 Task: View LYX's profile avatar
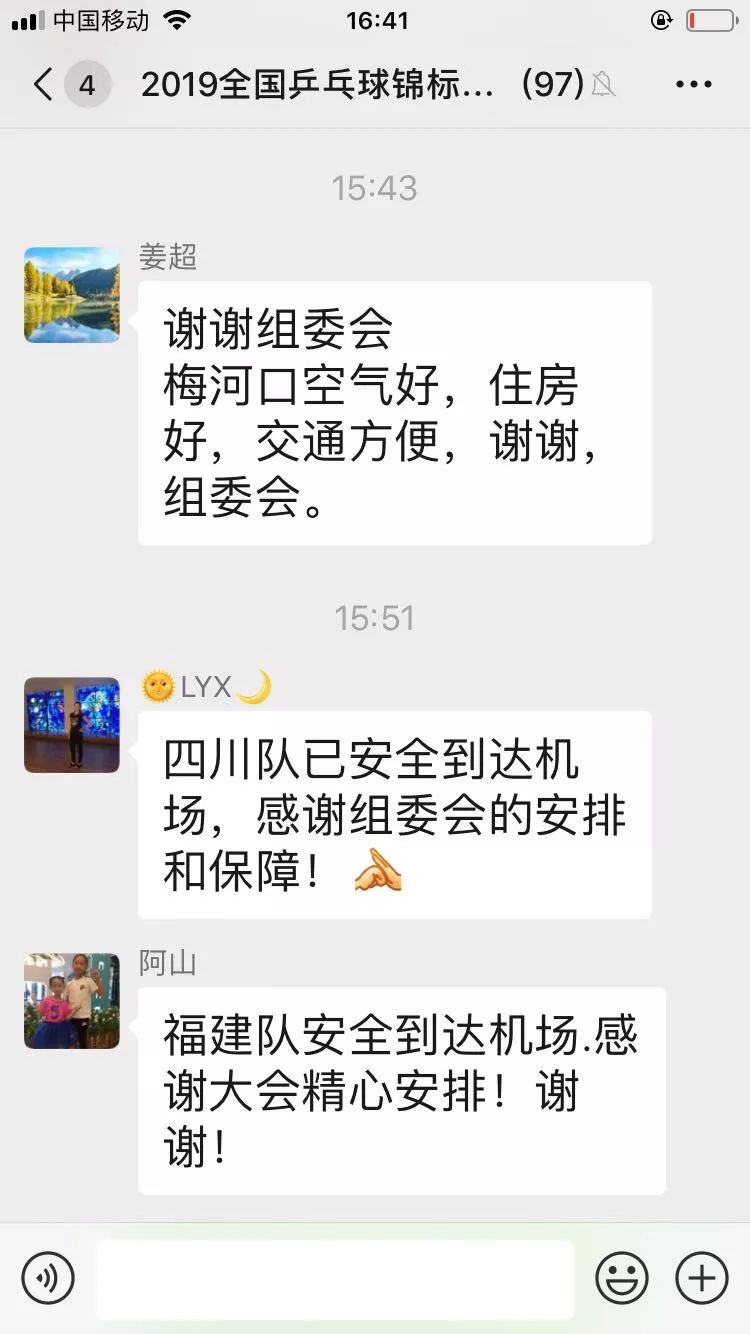[x=72, y=725]
